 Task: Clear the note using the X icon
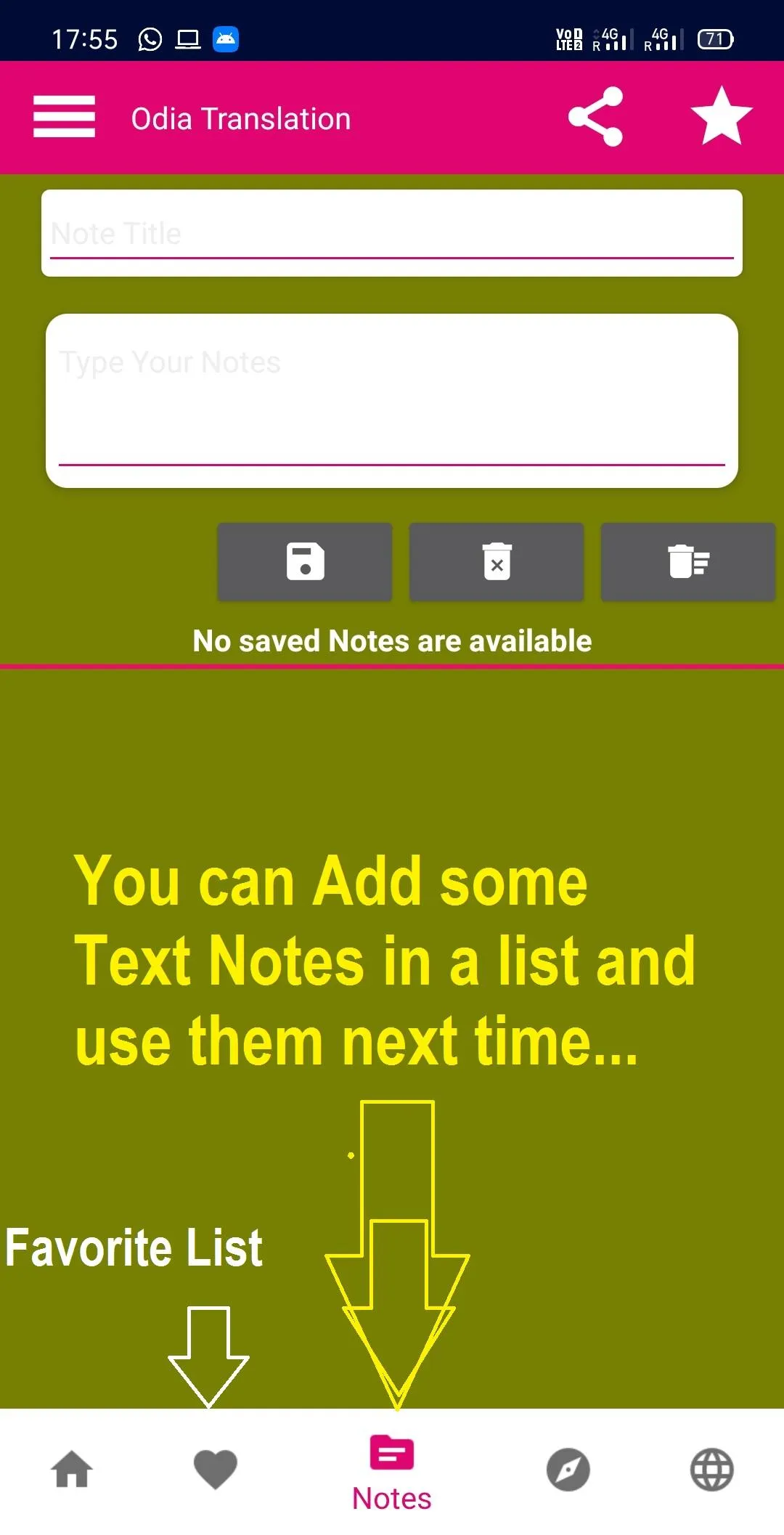coord(497,562)
